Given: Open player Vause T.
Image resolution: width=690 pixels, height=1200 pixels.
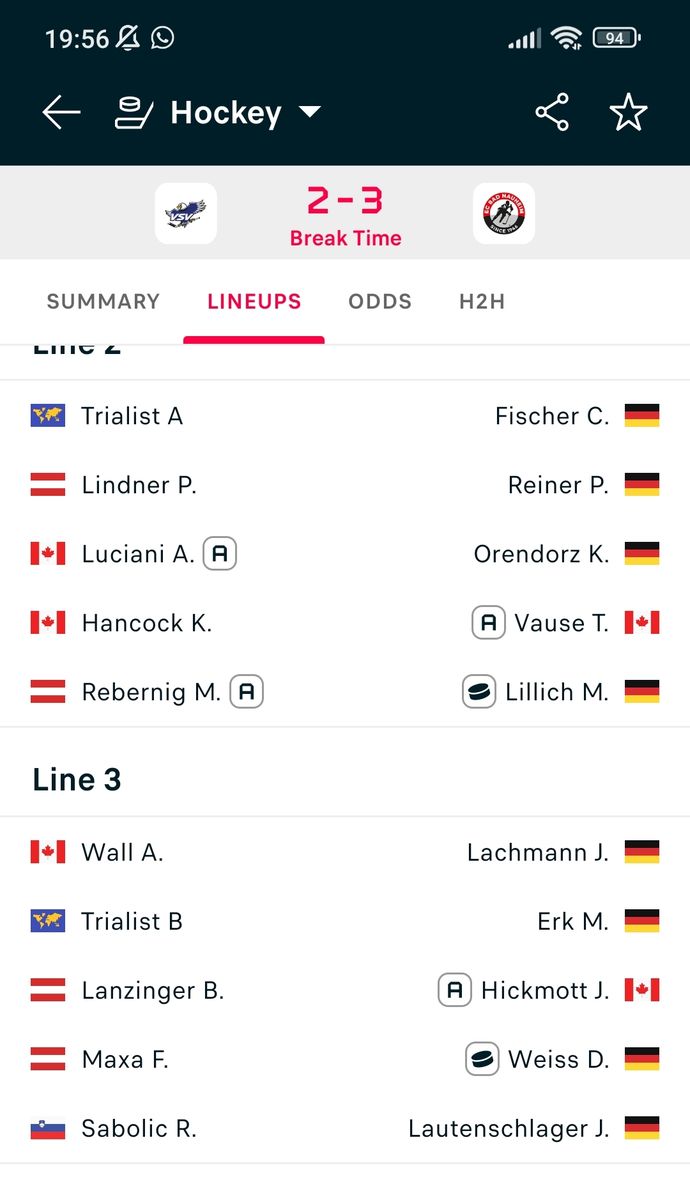Looking at the screenshot, I should pos(561,623).
